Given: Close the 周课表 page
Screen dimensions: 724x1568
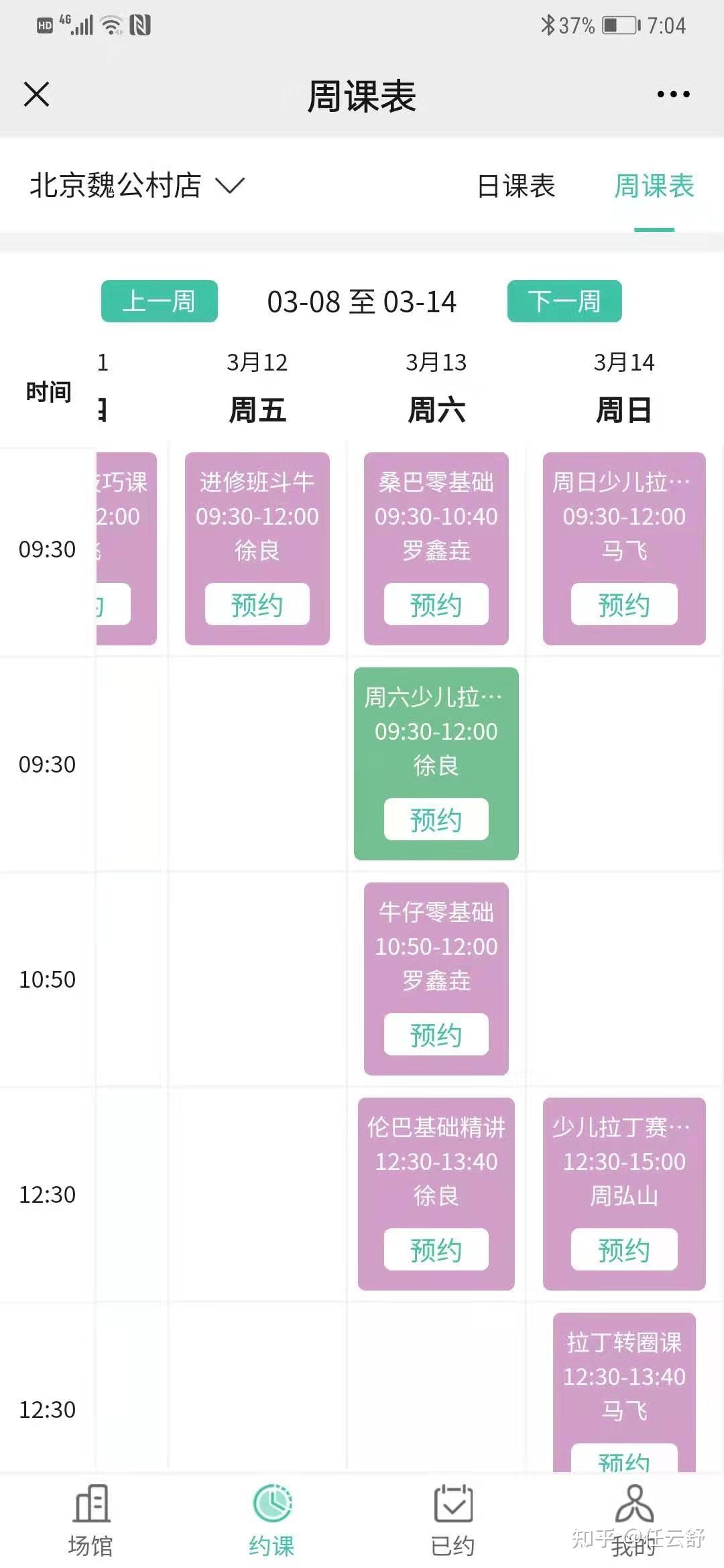Looking at the screenshot, I should tap(37, 94).
